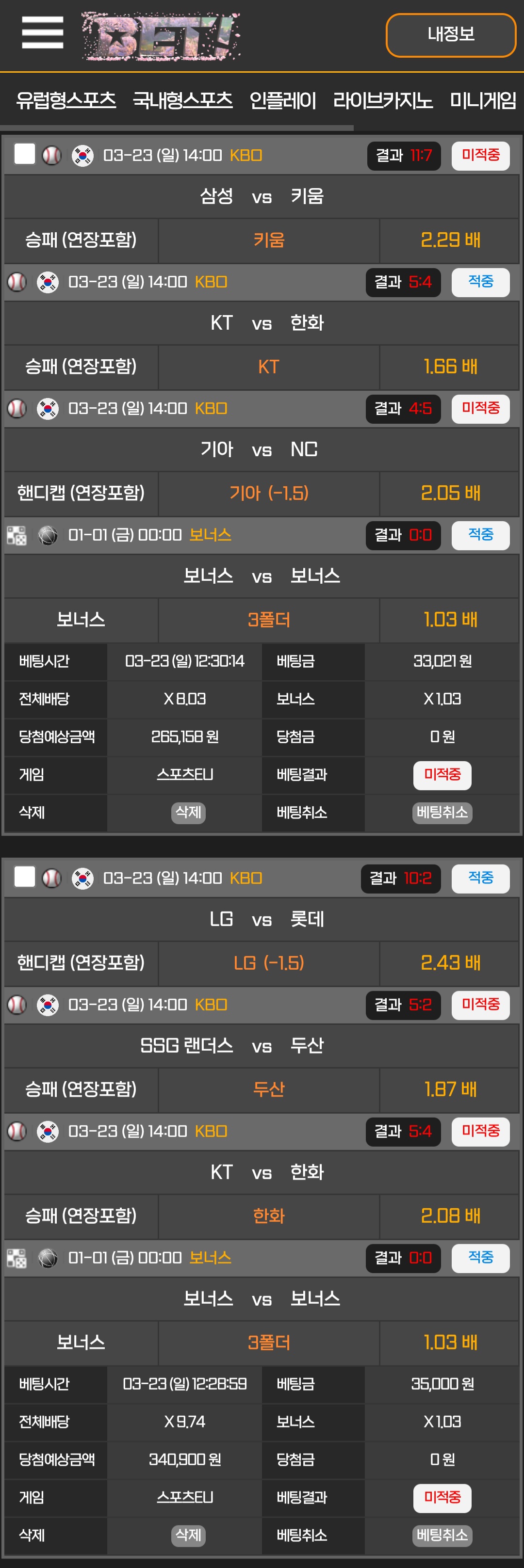Cancel the 33,021원 bet via 베팅취소

[x=442, y=812]
